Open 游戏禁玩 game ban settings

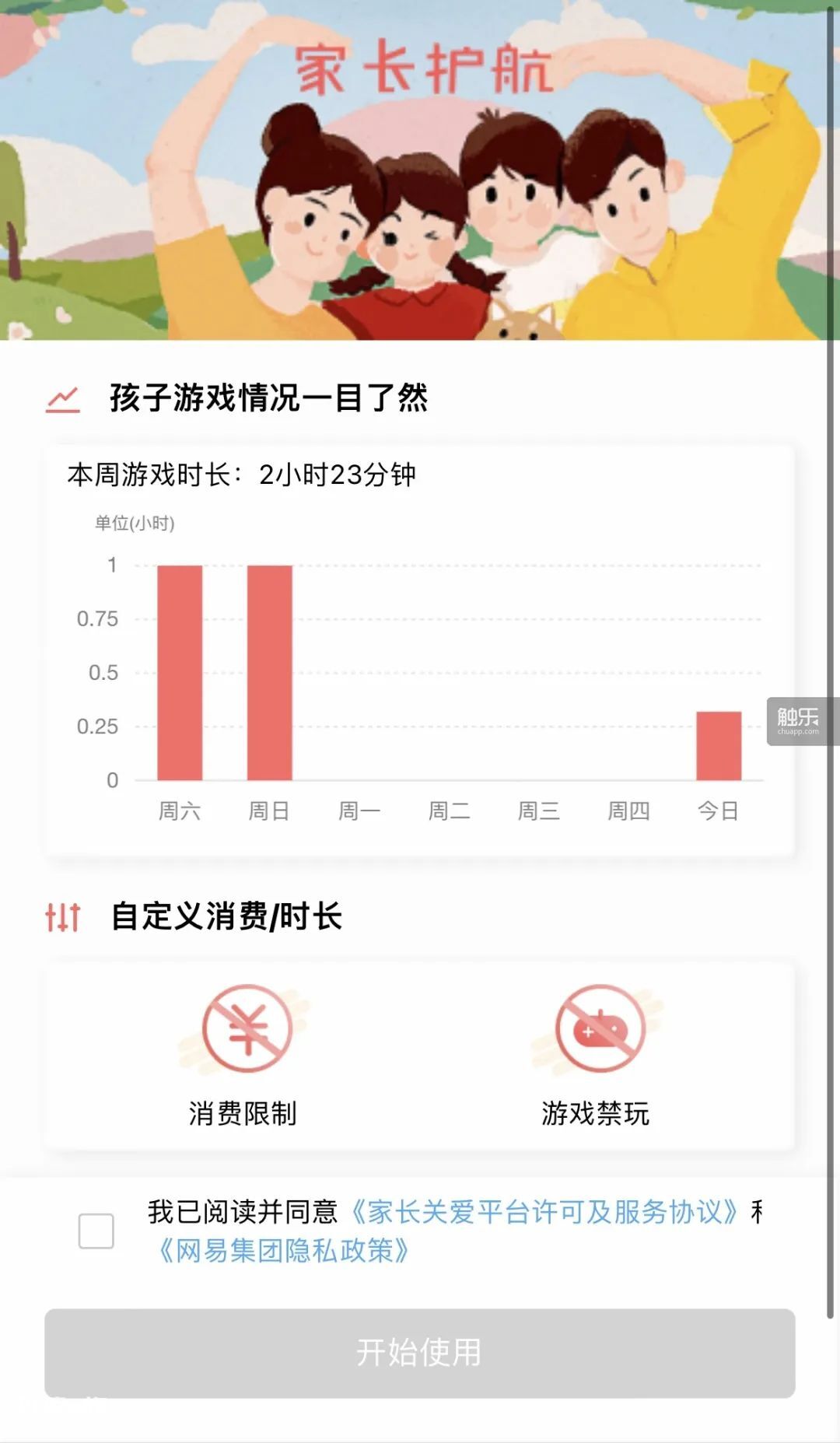coord(597,1056)
